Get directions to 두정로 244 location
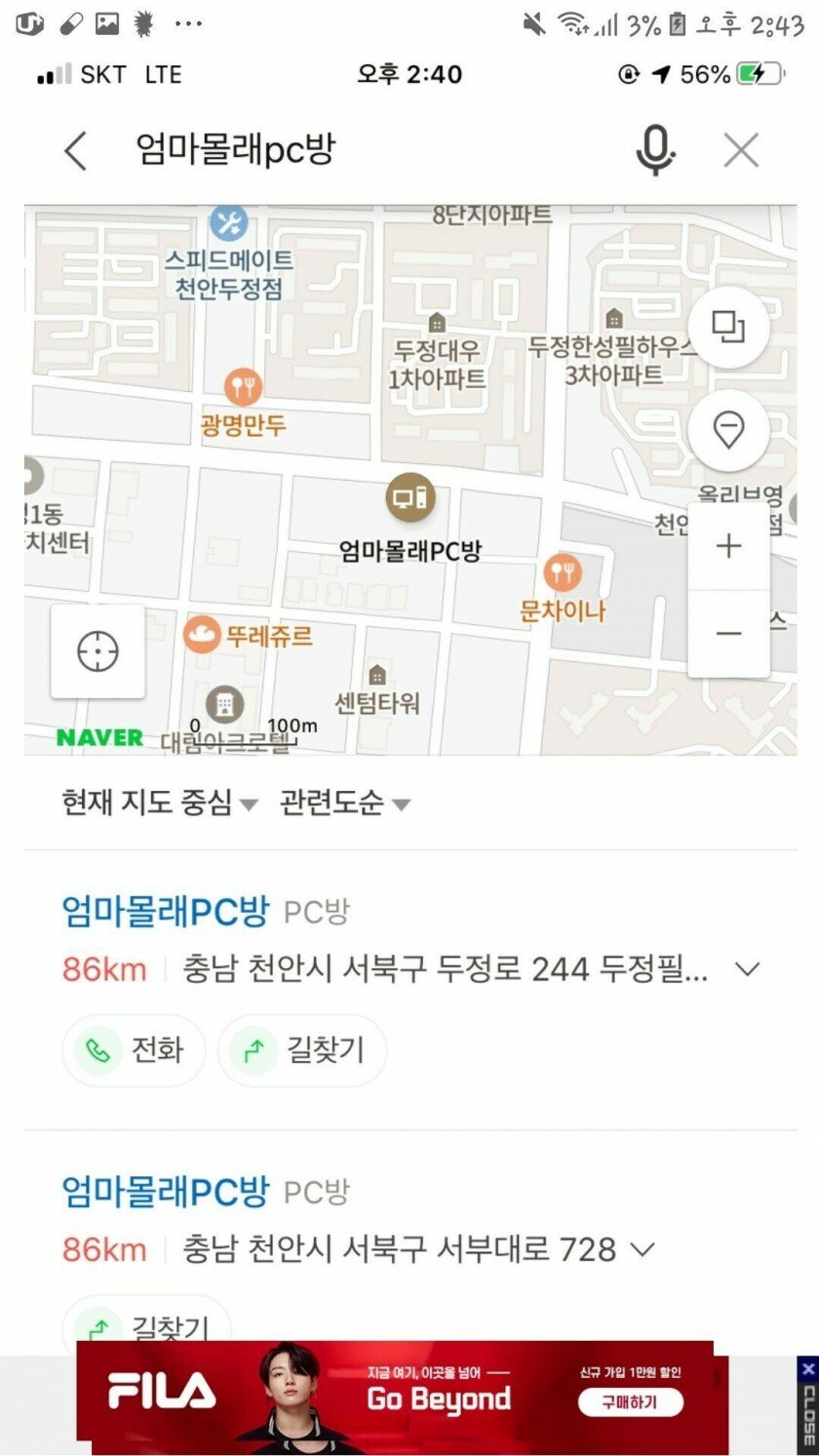Screen dimensions: 819x1456 tap(302, 1050)
